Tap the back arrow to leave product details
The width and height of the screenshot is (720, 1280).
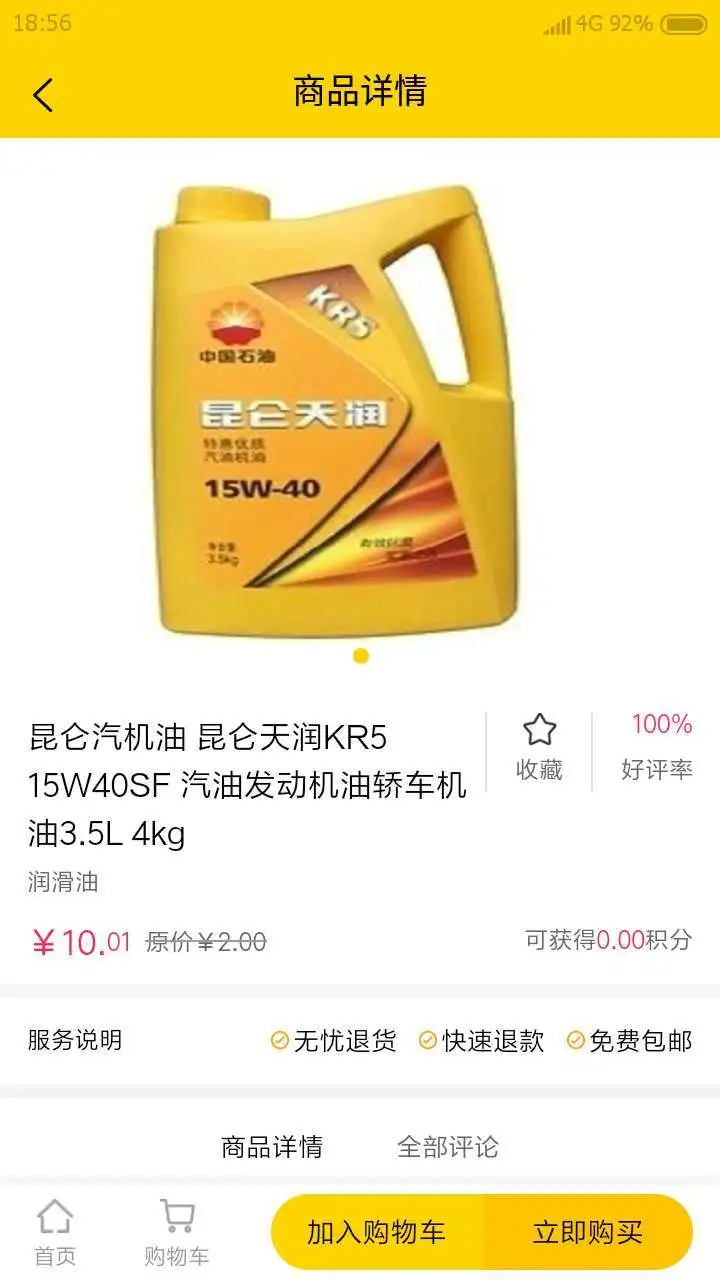click(40, 94)
